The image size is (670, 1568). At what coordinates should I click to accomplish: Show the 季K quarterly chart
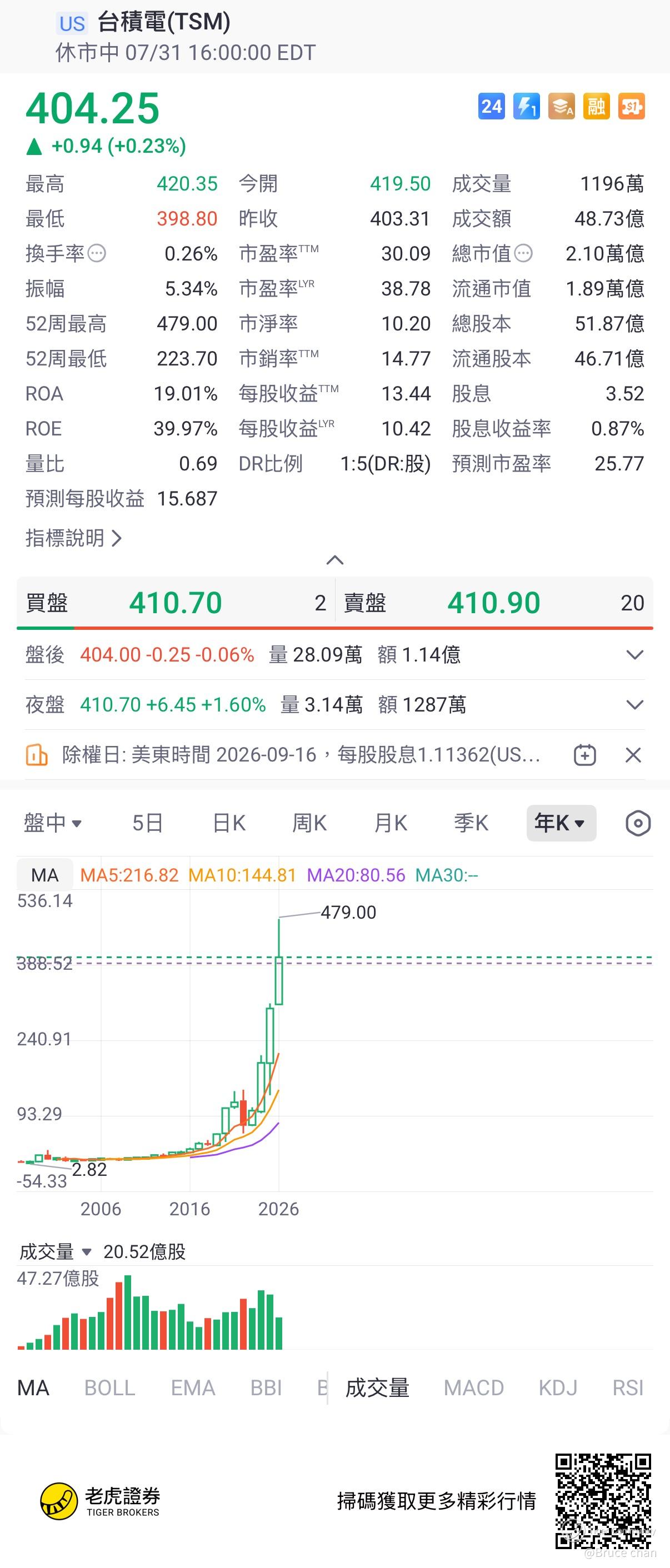[471, 823]
